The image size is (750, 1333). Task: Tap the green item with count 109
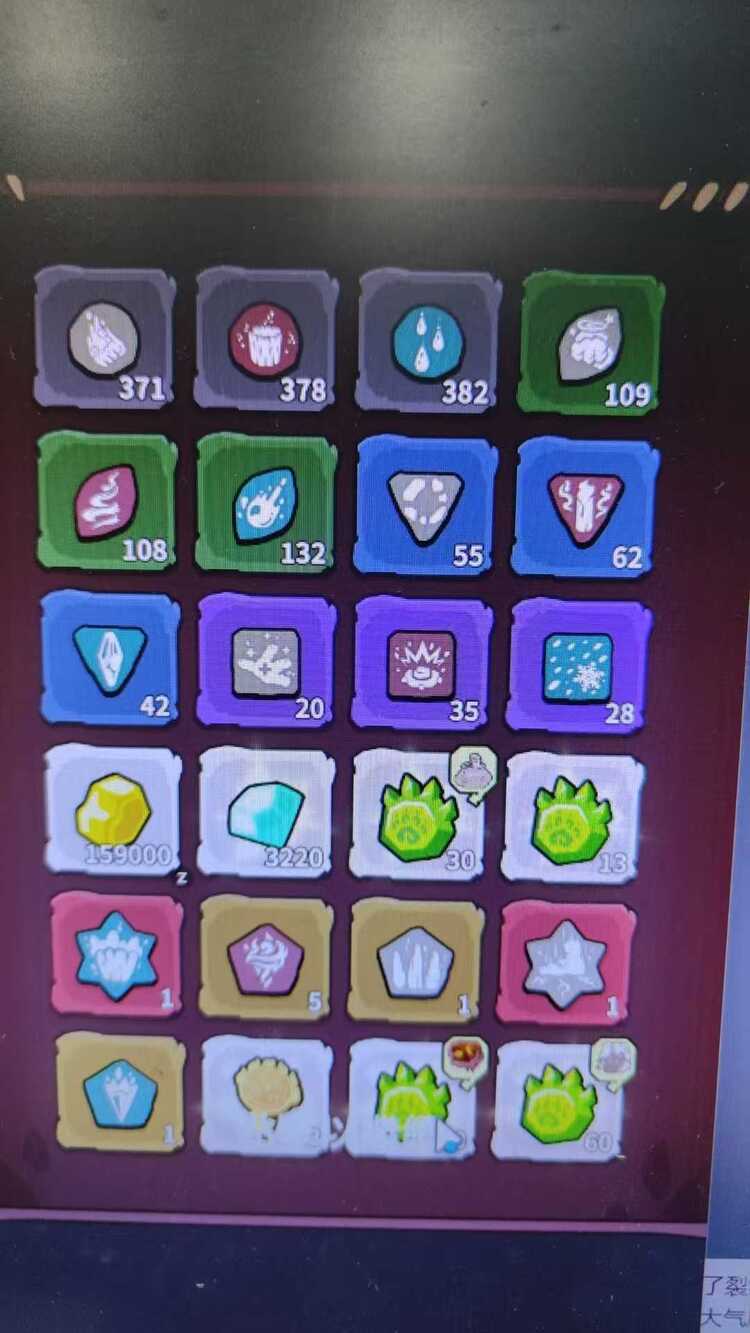coord(590,342)
